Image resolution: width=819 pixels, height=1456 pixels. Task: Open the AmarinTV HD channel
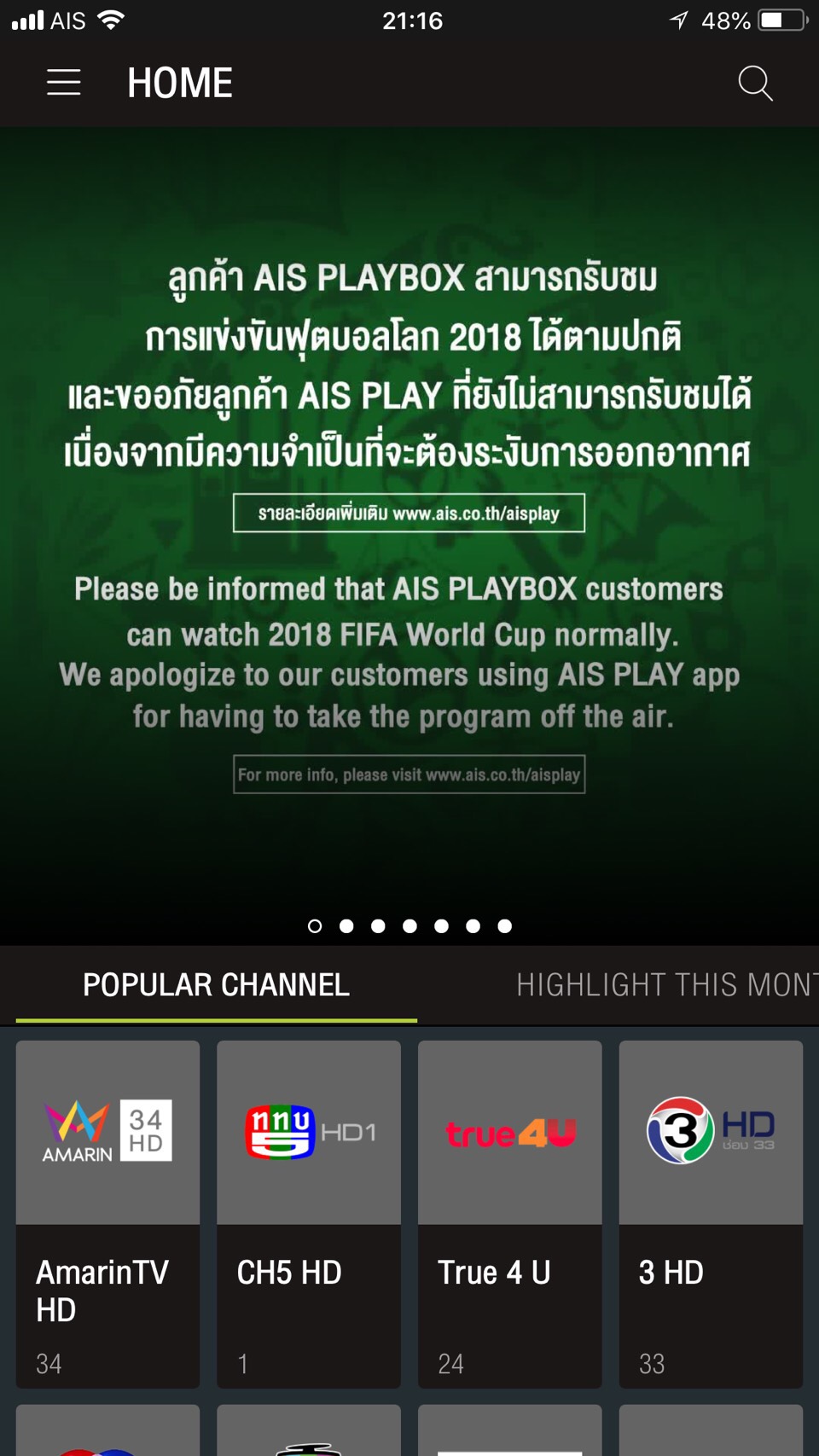(x=107, y=1211)
